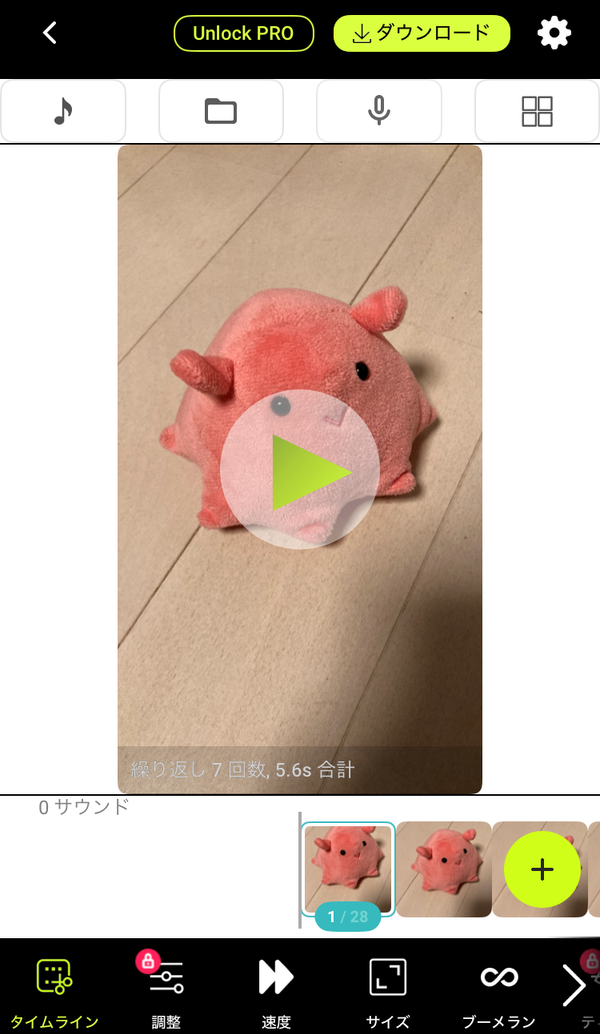This screenshot has width=600, height=1034.
Task: Open the grid layout option
Action: coord(537,111)
